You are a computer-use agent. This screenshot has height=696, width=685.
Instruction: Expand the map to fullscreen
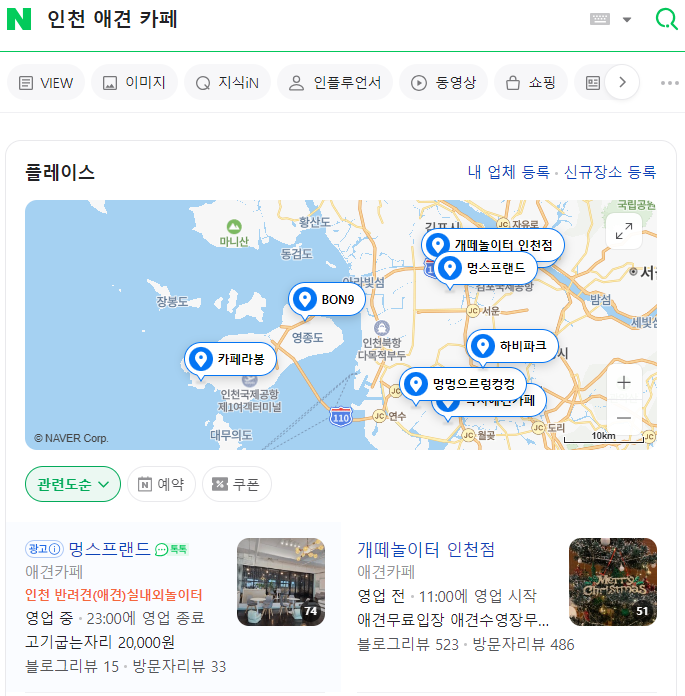coord(624,232)
